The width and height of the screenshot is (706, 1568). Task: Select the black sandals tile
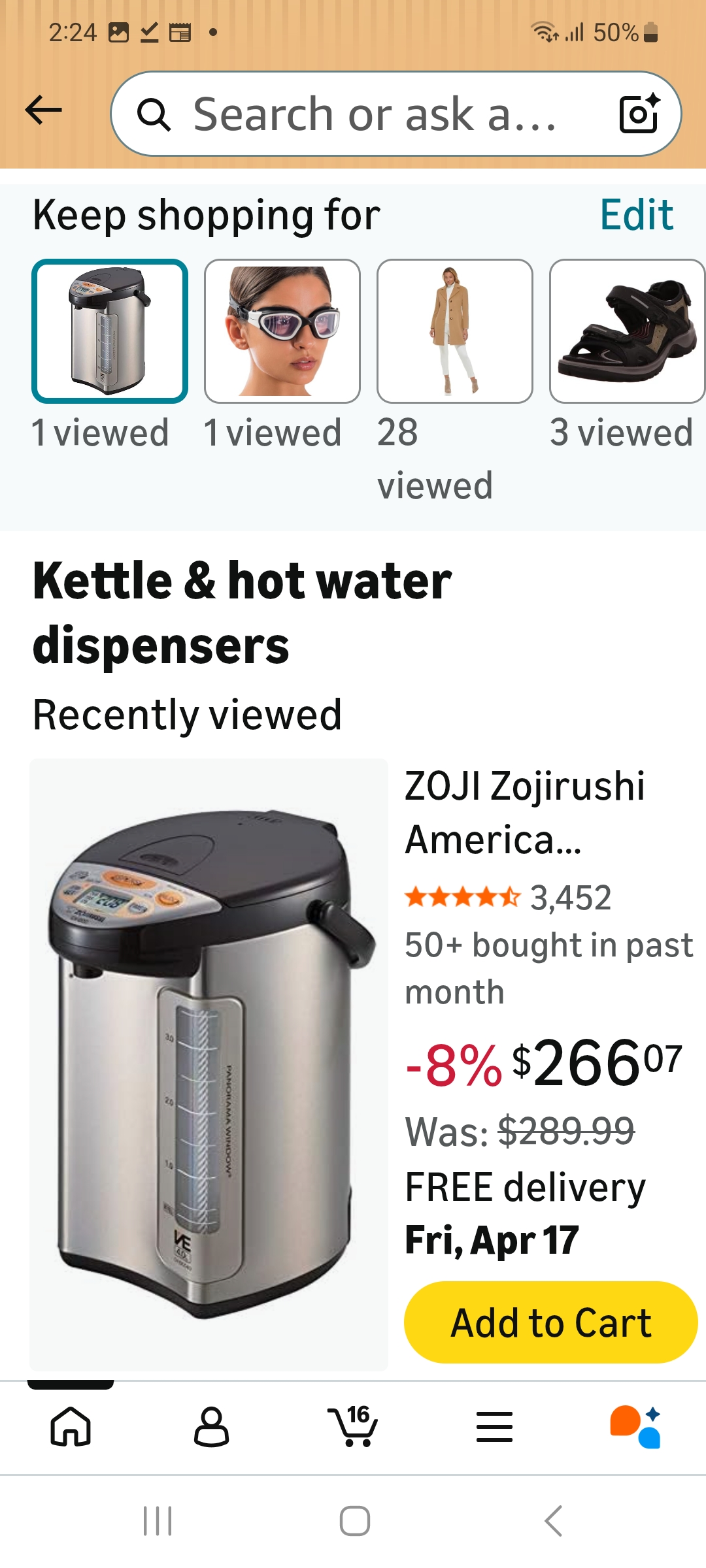coord(626,331)
